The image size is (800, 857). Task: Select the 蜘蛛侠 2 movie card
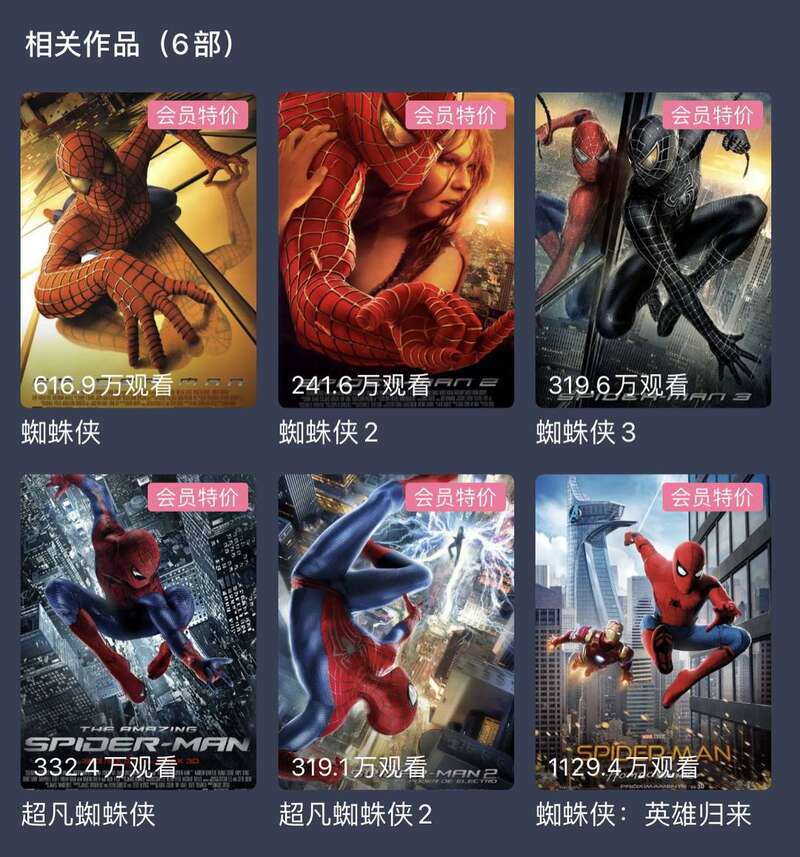[x=396, y=250]
